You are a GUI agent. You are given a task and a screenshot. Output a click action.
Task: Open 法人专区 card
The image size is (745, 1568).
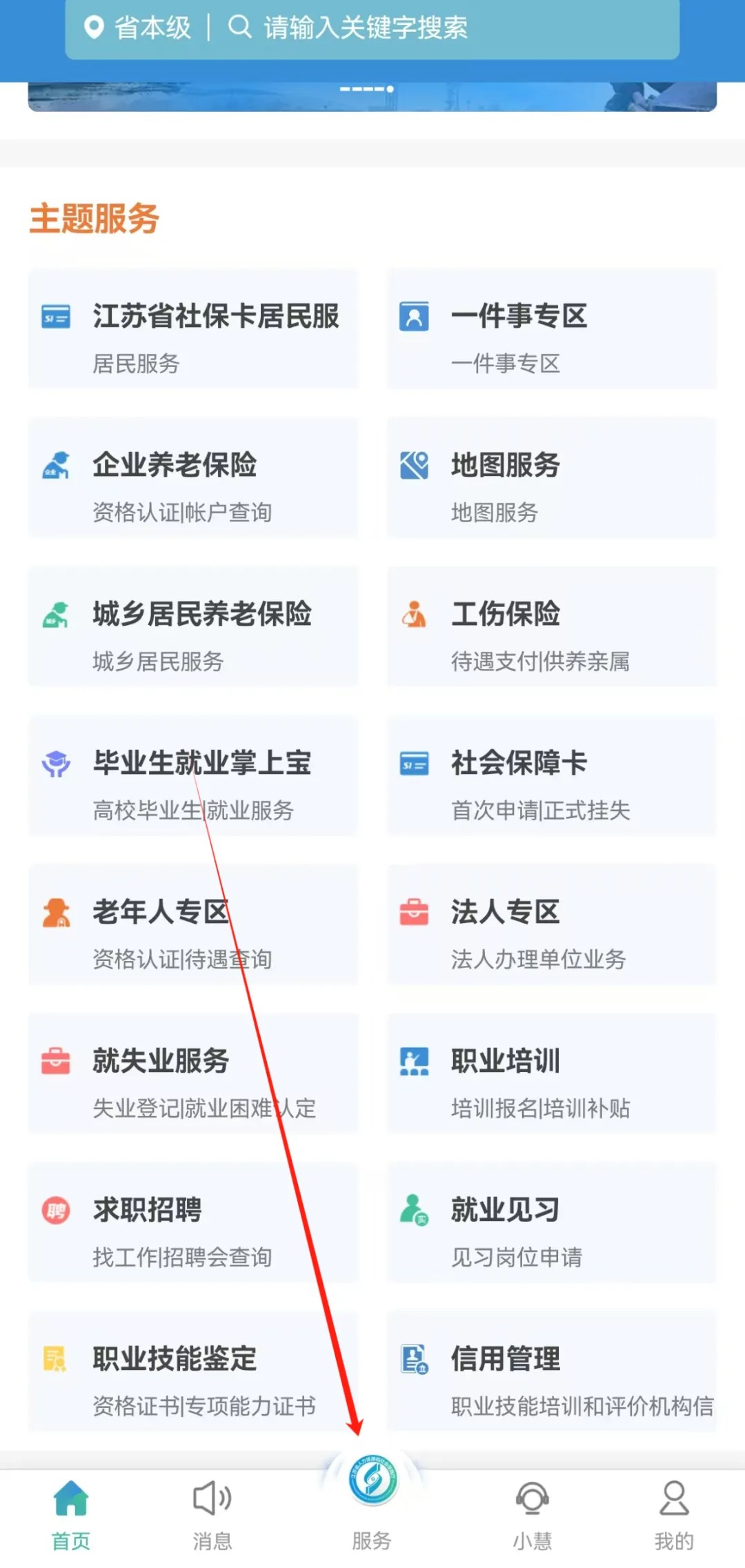click(551, 925)
